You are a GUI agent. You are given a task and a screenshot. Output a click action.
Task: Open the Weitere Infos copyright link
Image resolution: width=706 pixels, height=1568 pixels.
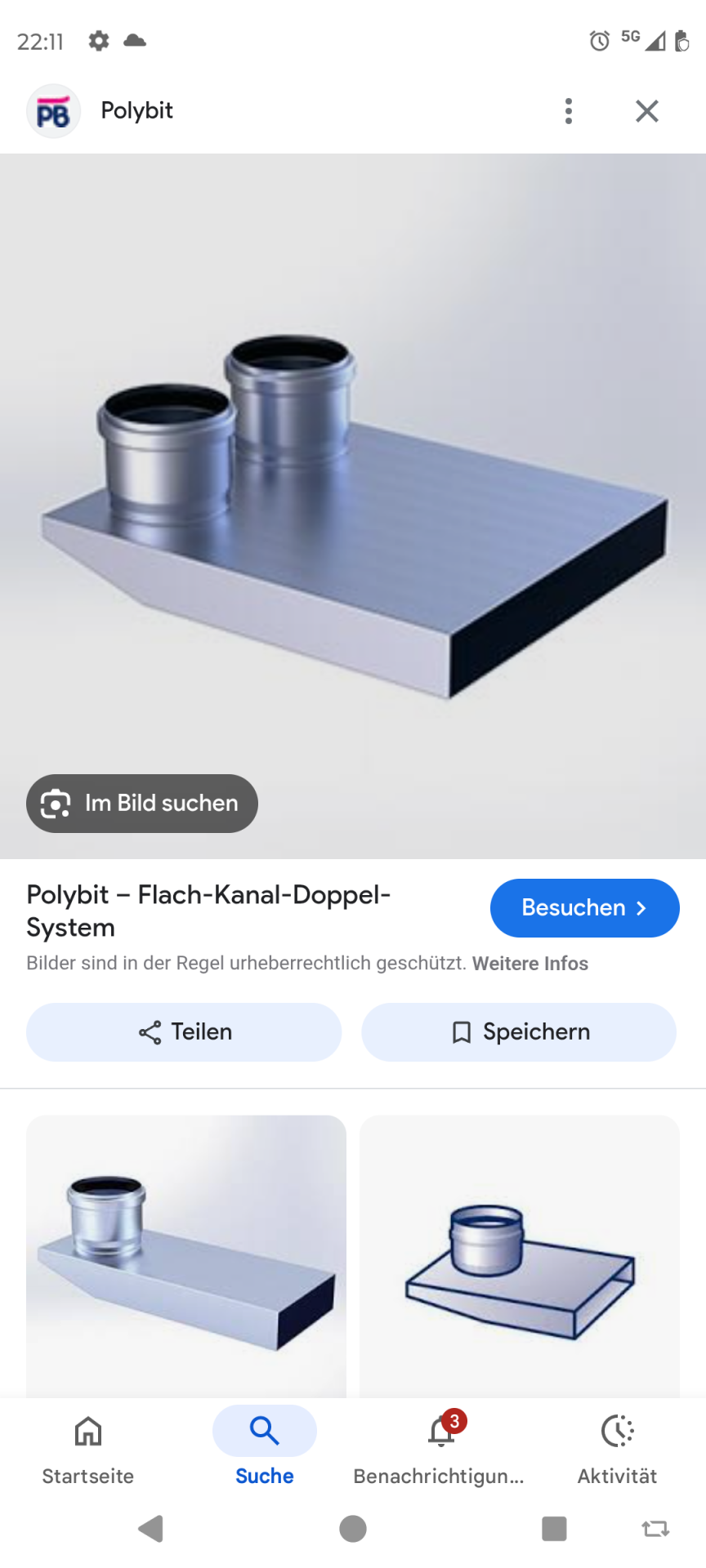pos(529,964)
